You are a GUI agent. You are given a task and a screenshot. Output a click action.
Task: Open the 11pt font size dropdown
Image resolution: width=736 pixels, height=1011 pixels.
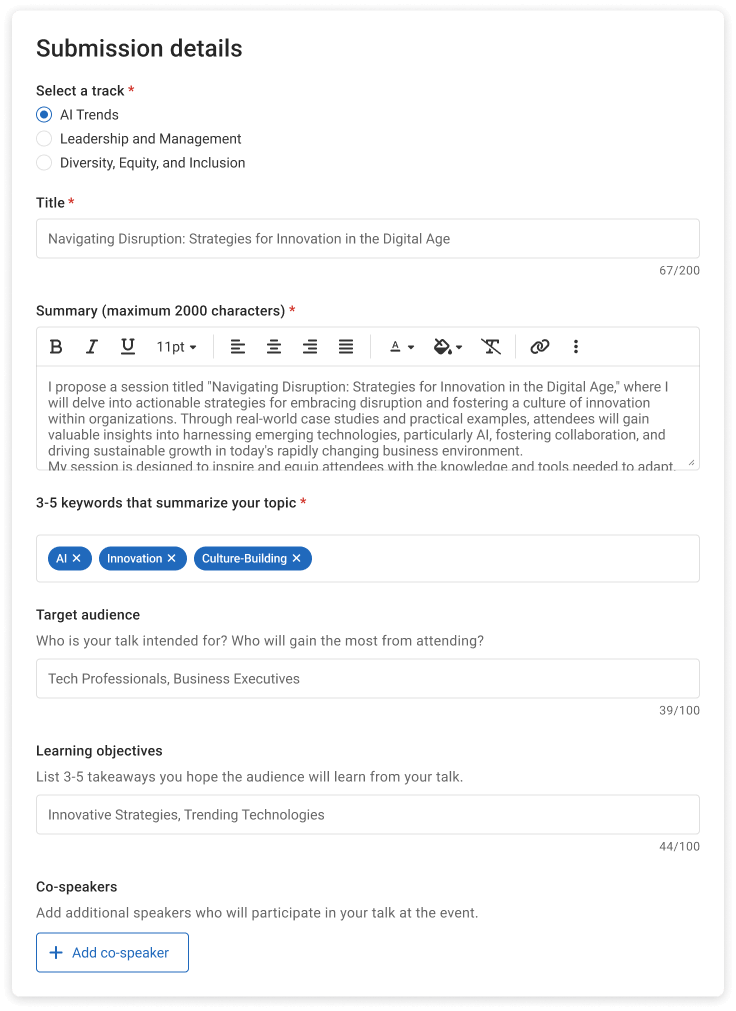(176, 347)
